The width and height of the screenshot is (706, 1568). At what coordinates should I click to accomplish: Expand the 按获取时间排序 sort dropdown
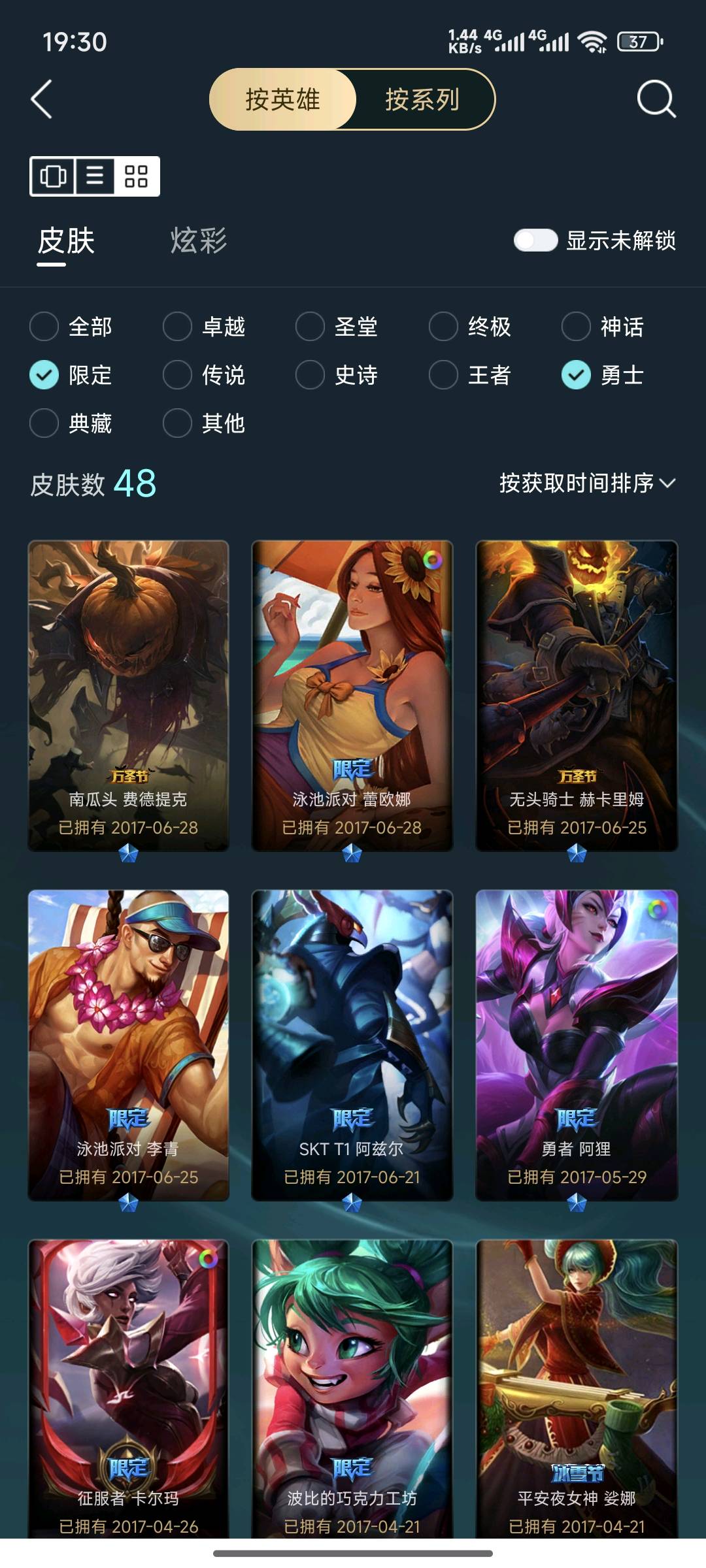click(586, 483)
